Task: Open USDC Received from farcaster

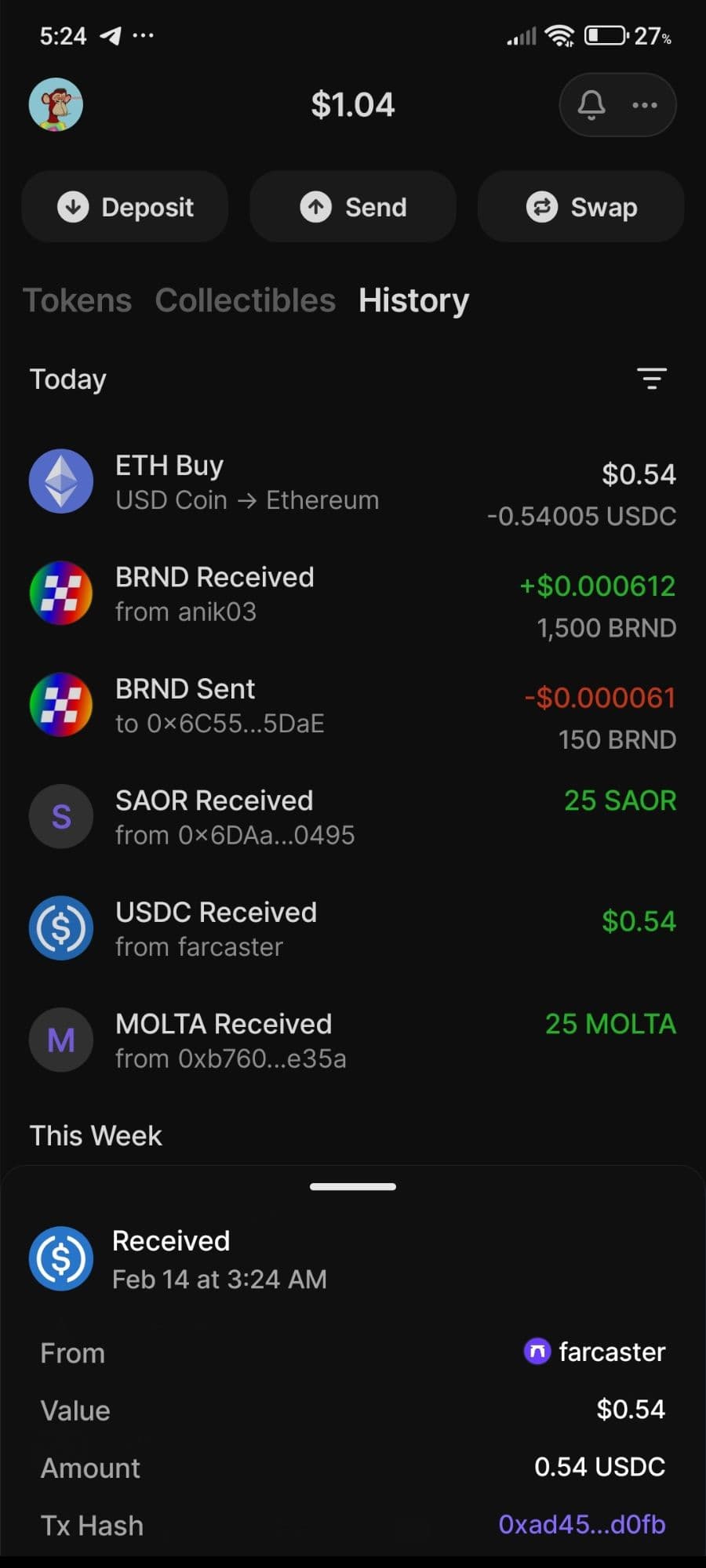Action: [353, 928]
